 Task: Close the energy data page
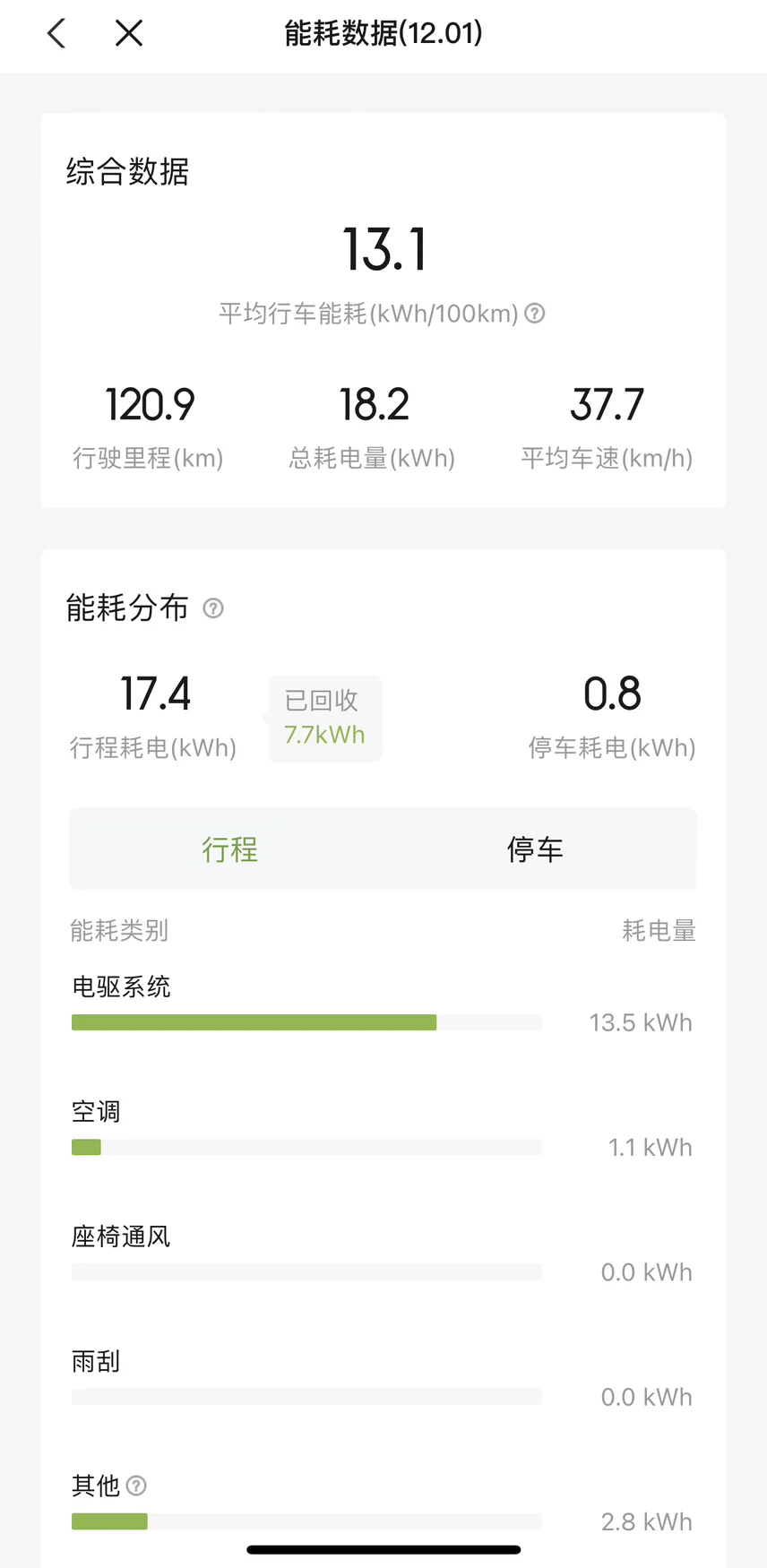129,34
